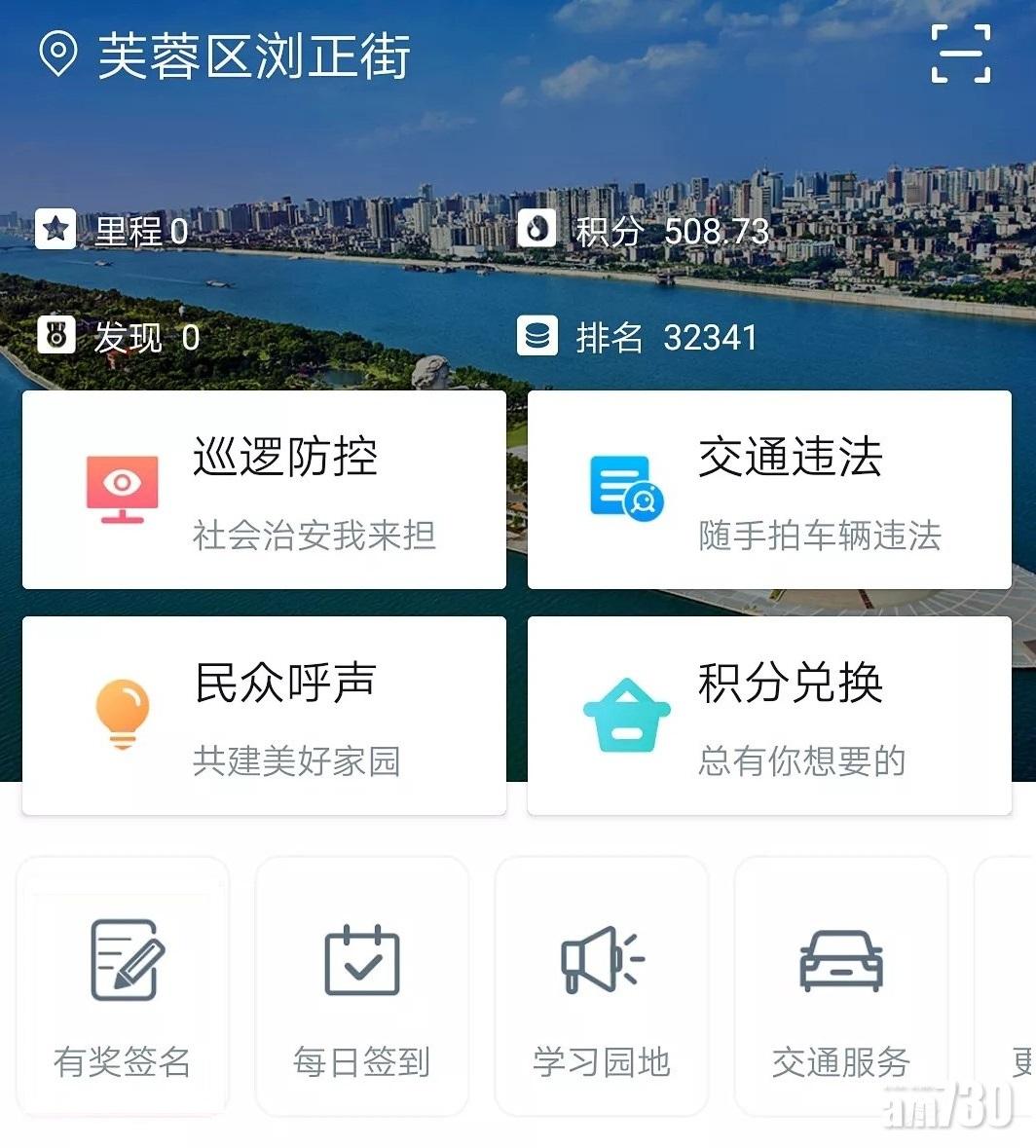Image resolution: width=1036 pixels, height=1148 pixels.
Task: Tap the 里程 star badge icon
Action: click(x=56, y=229)
